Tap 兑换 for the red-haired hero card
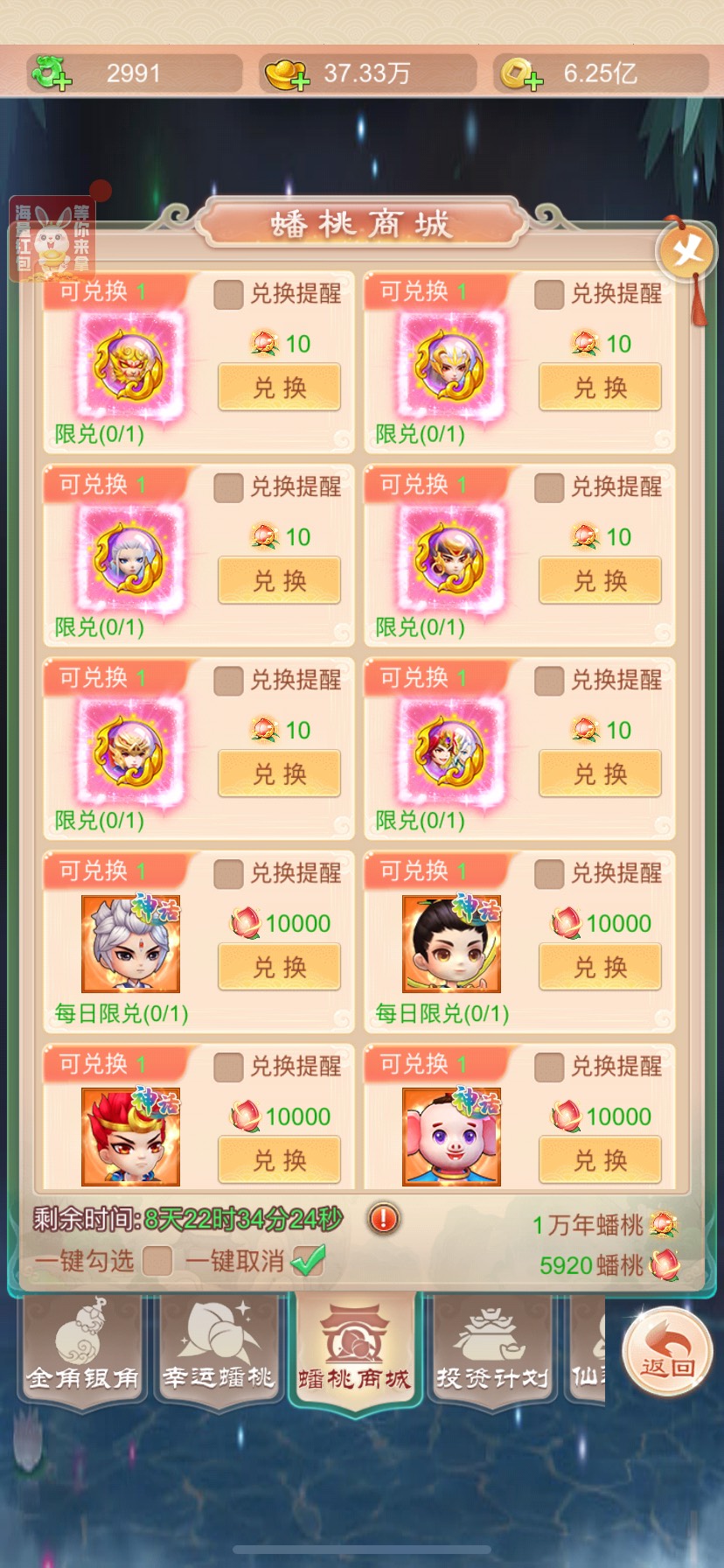Image resolution: width=724 pixels, height=1568 pixels. tap(280, 1160)
